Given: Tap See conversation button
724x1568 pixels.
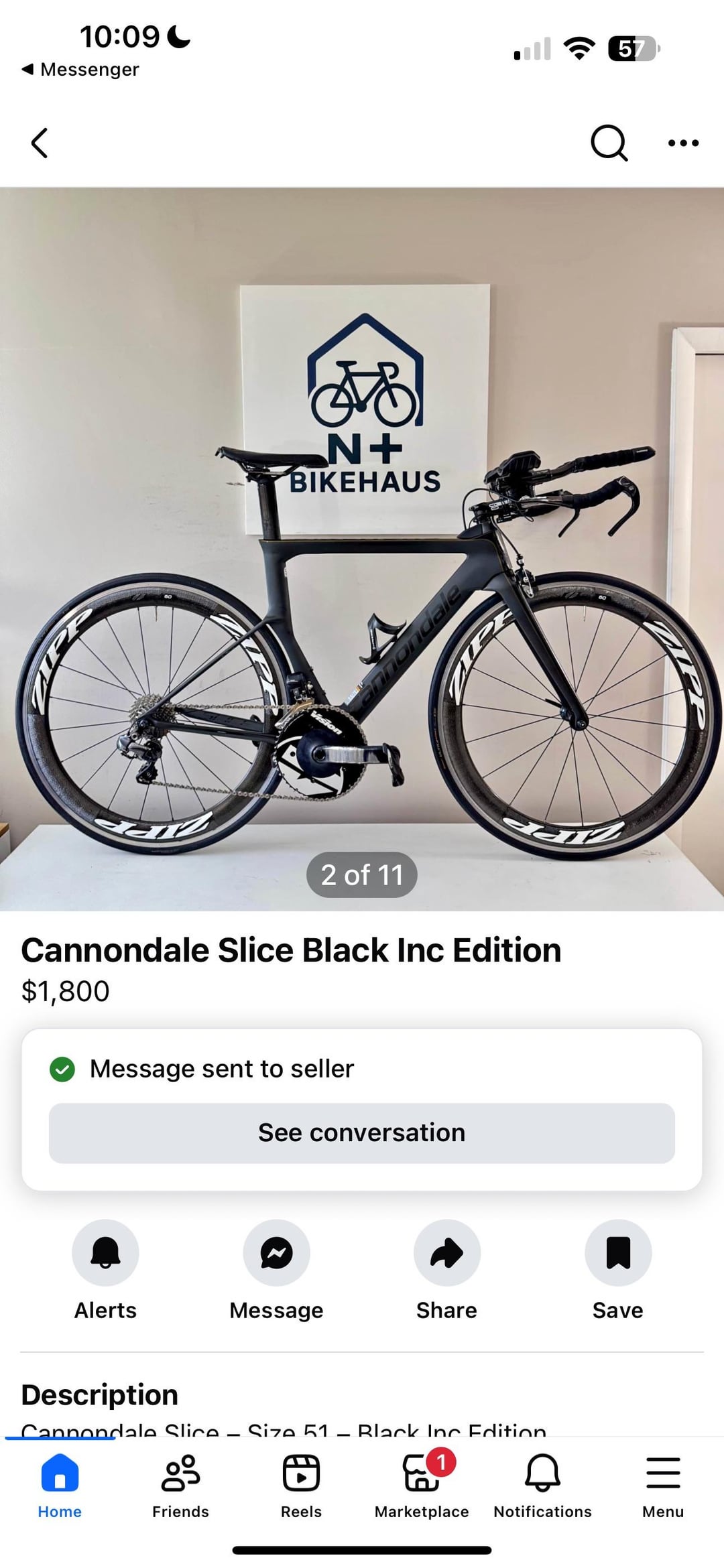Looking at the screenshot, I should coord(362,1133).
